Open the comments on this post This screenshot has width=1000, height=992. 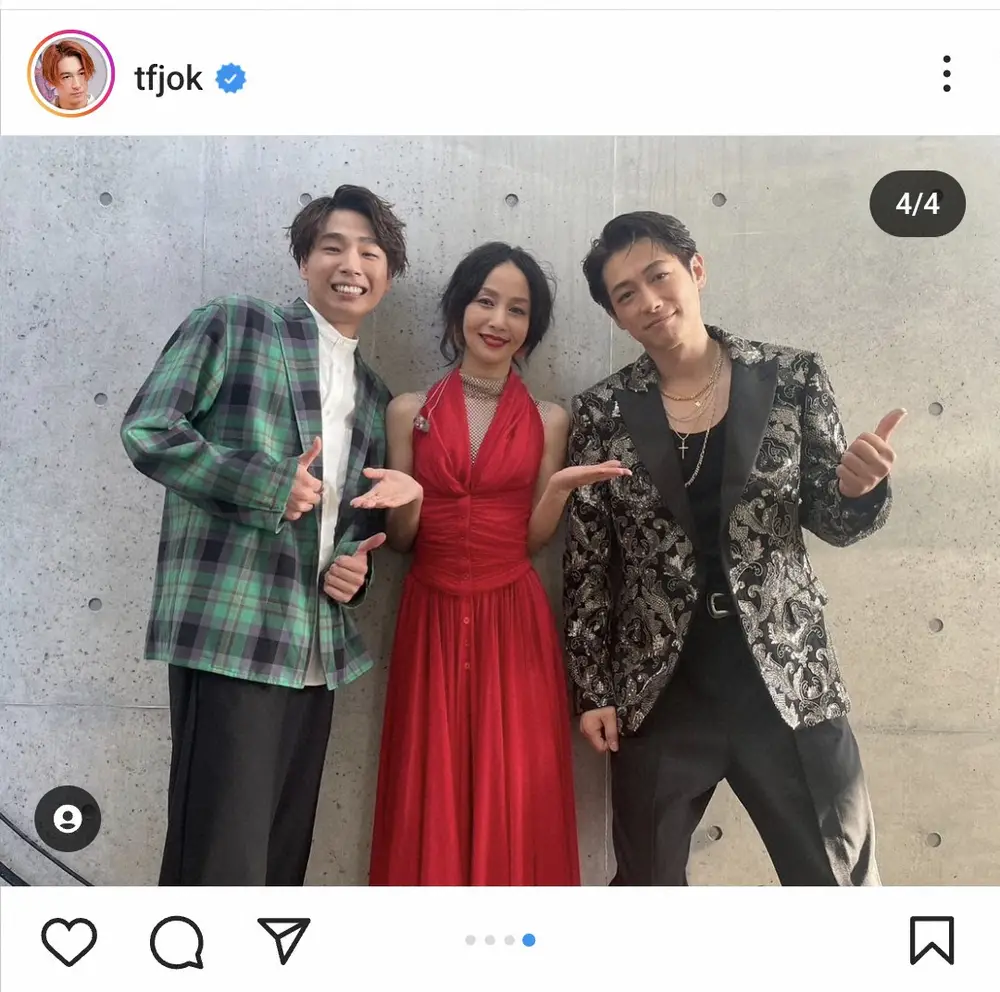click(177, 941)
